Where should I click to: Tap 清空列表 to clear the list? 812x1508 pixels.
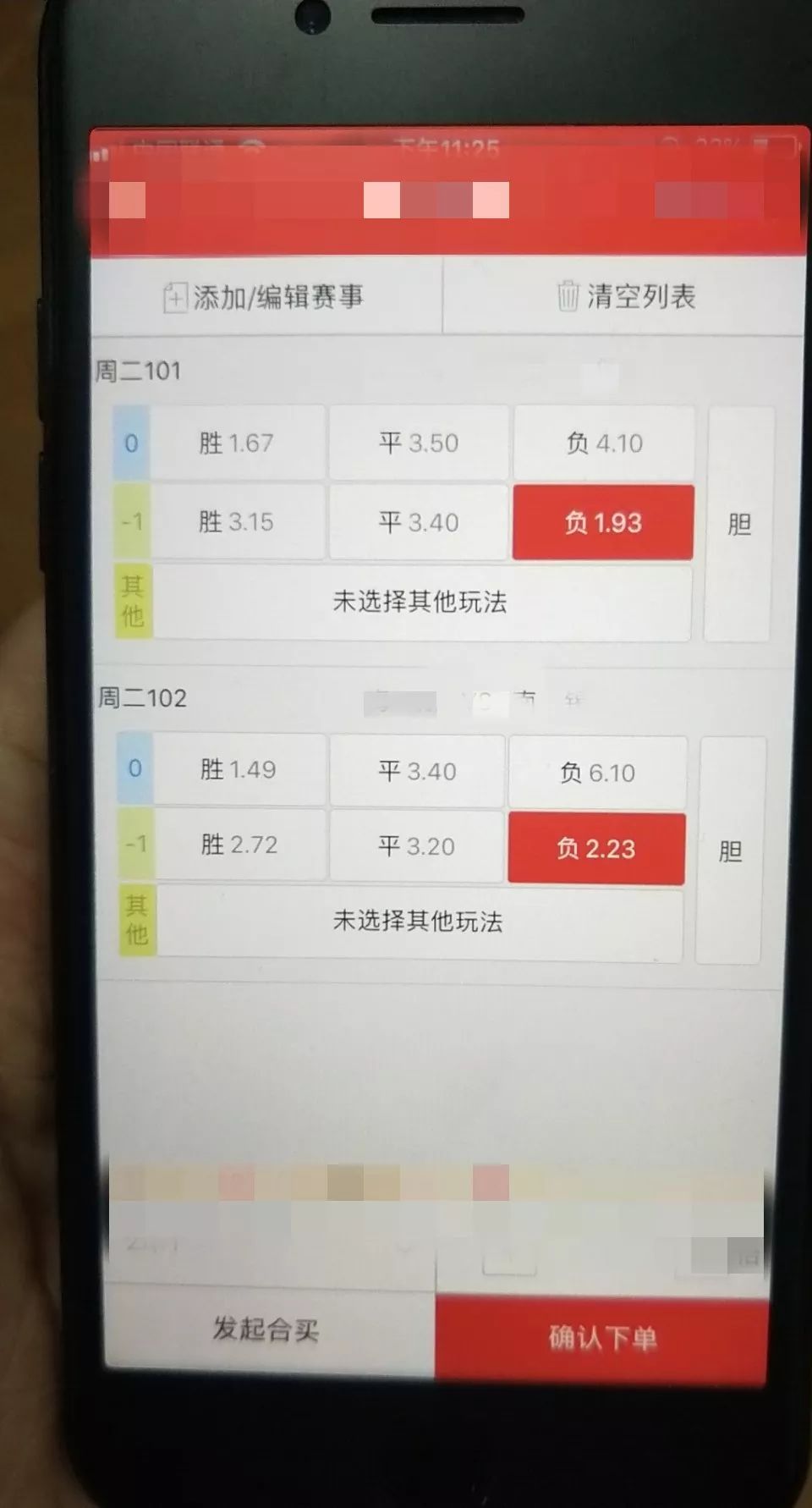626,296
